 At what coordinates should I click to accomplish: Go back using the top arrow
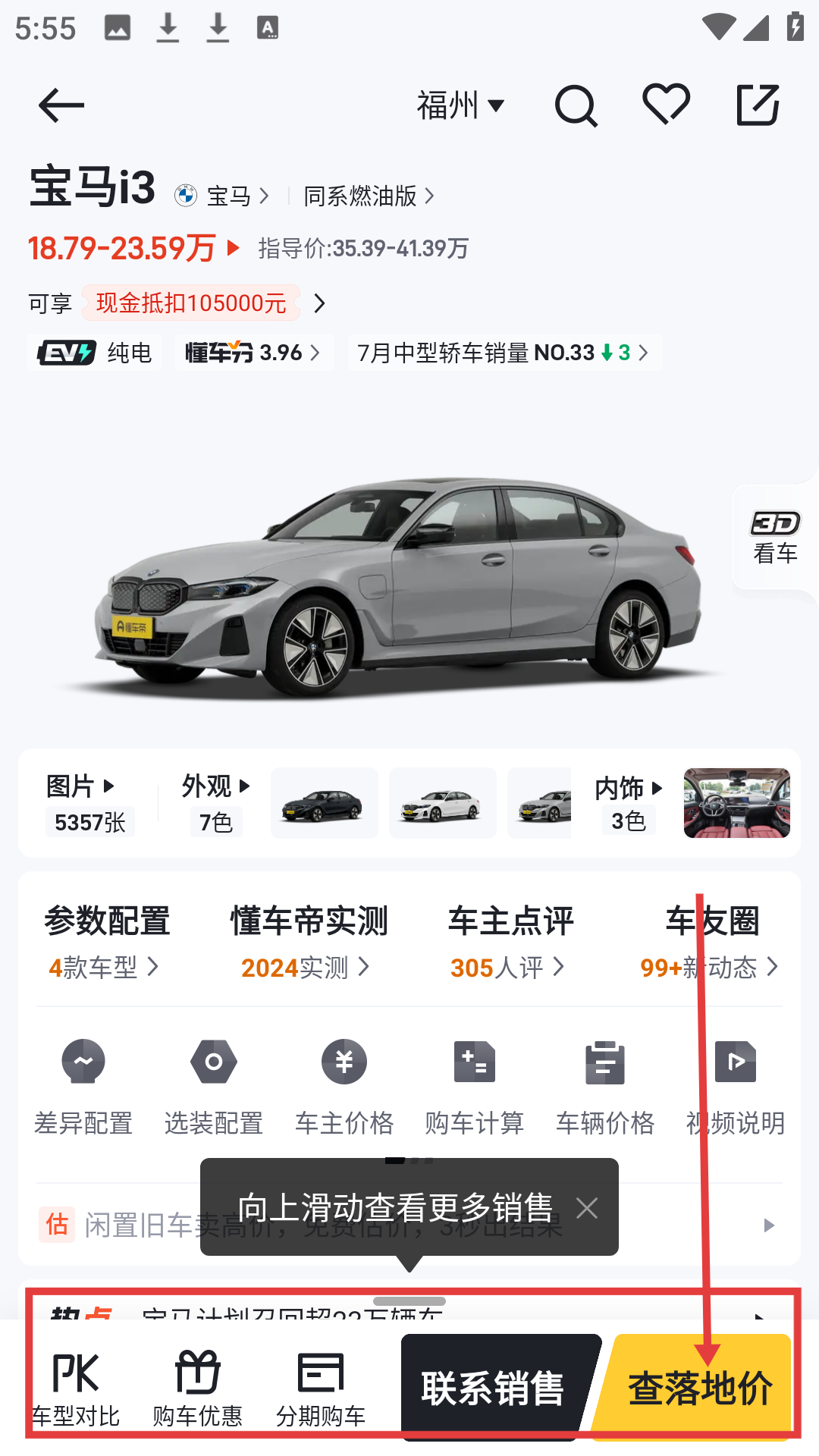[61, 105]
